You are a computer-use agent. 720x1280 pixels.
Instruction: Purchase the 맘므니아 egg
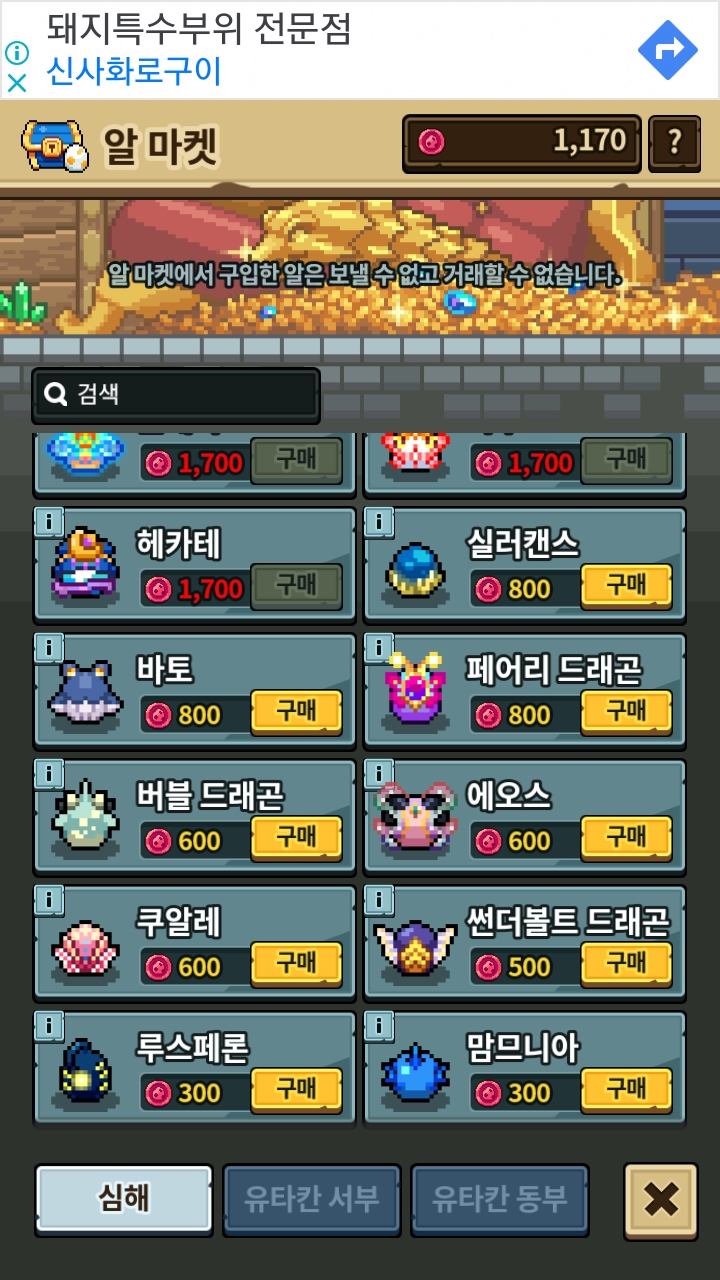[625, 1090]
